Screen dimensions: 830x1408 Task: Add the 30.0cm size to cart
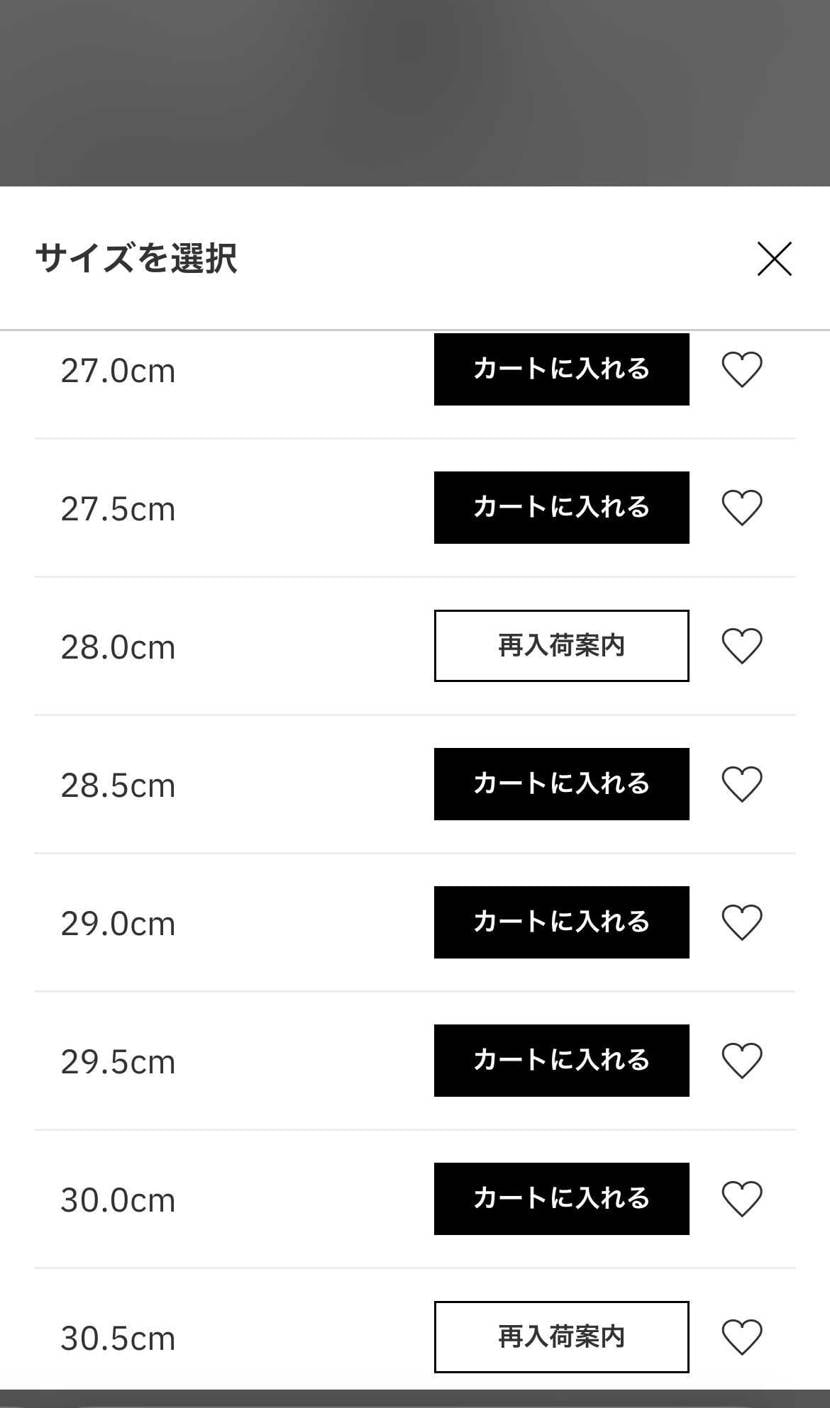pyautogui.click(x=561, y=1198)
